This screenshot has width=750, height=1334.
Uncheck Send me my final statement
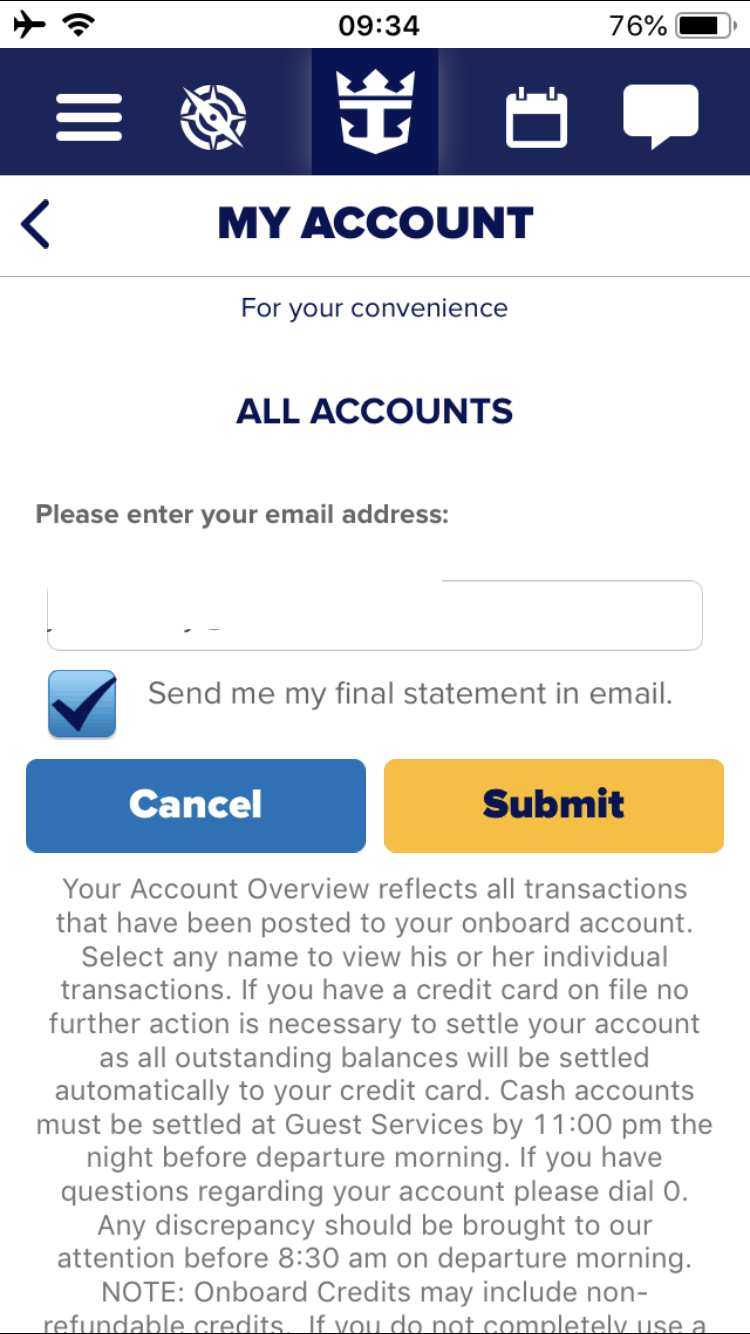click(82, 704)
